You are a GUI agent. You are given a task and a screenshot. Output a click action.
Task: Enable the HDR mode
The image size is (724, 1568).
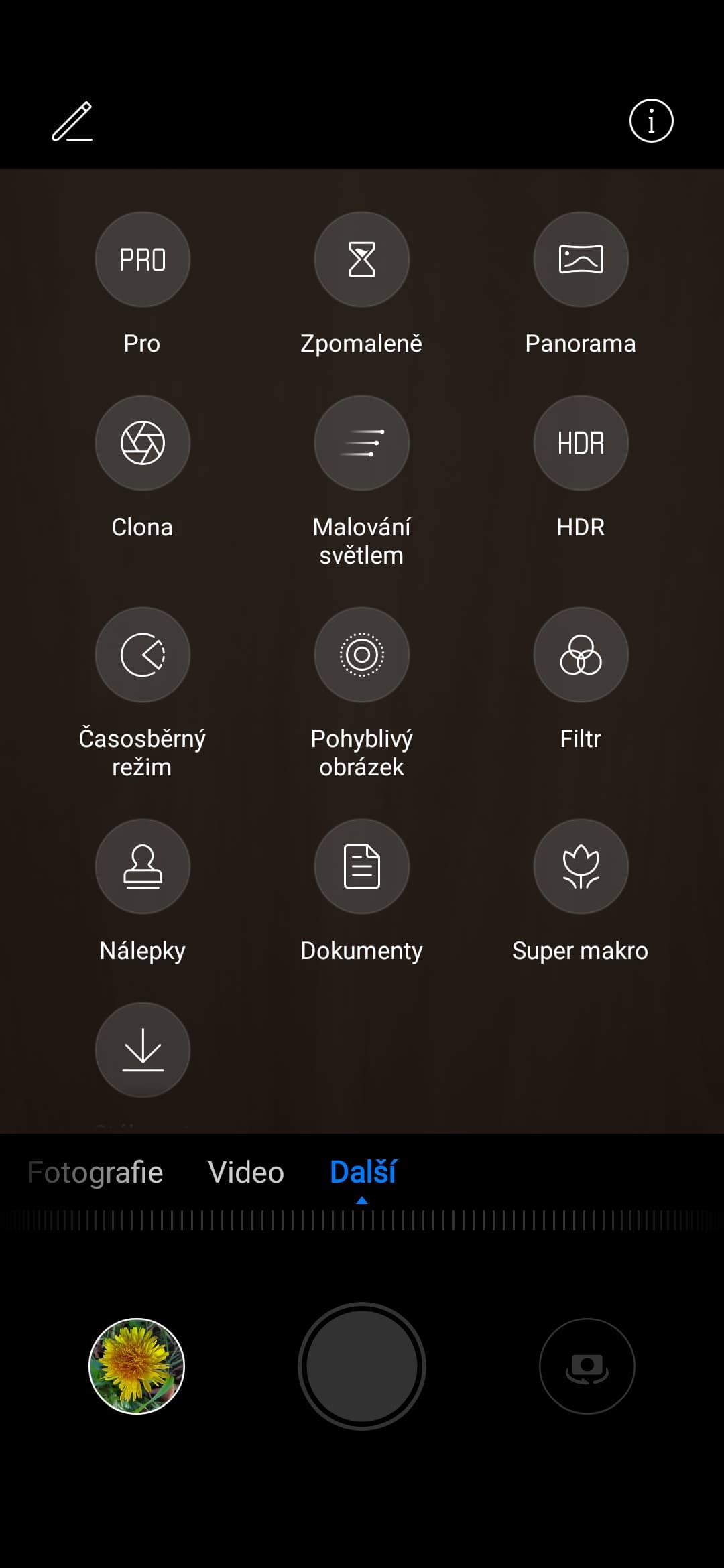[581, 443]
